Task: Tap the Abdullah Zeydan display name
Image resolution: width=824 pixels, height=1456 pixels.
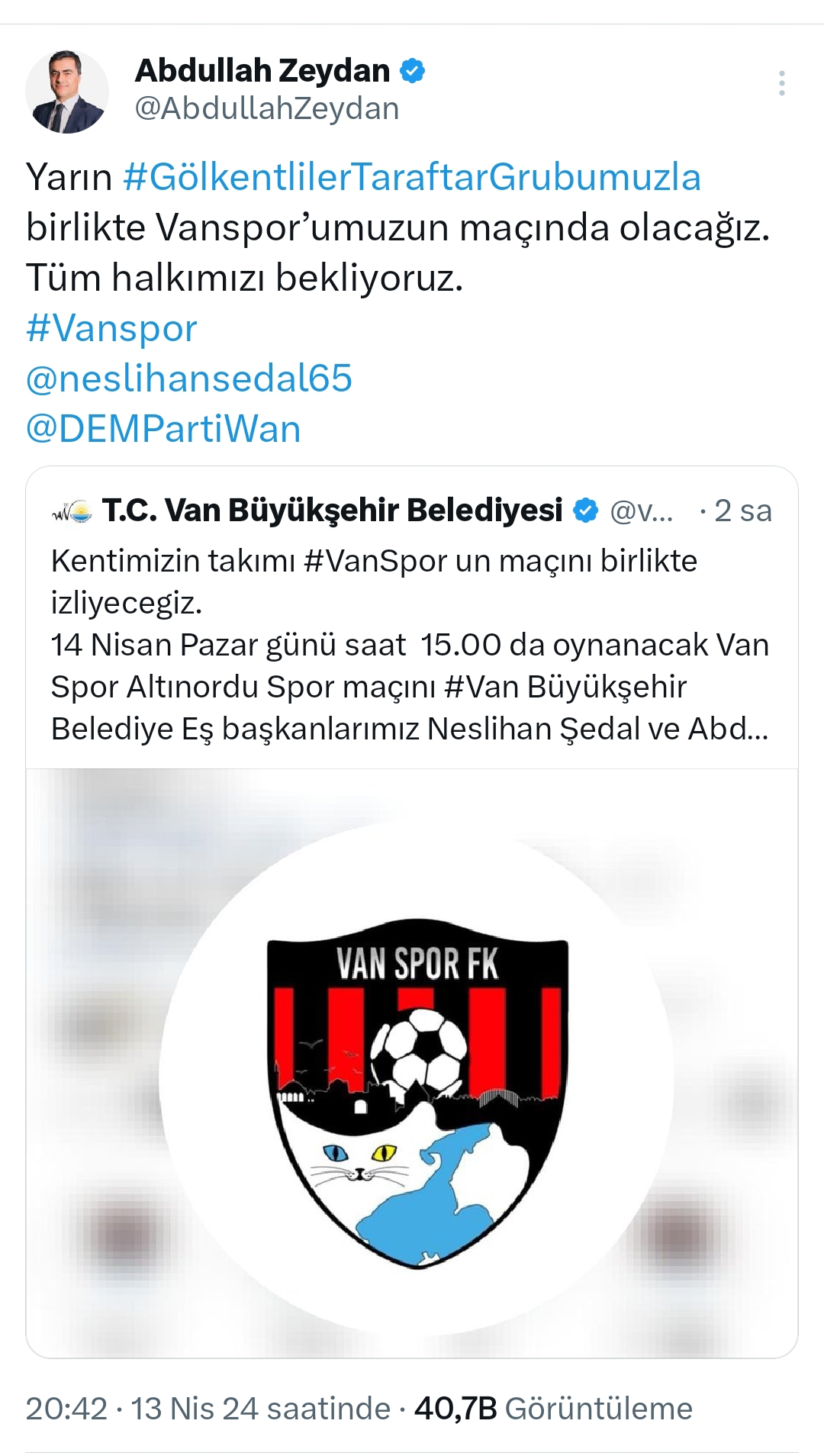Action: click(x=262, y=71)
